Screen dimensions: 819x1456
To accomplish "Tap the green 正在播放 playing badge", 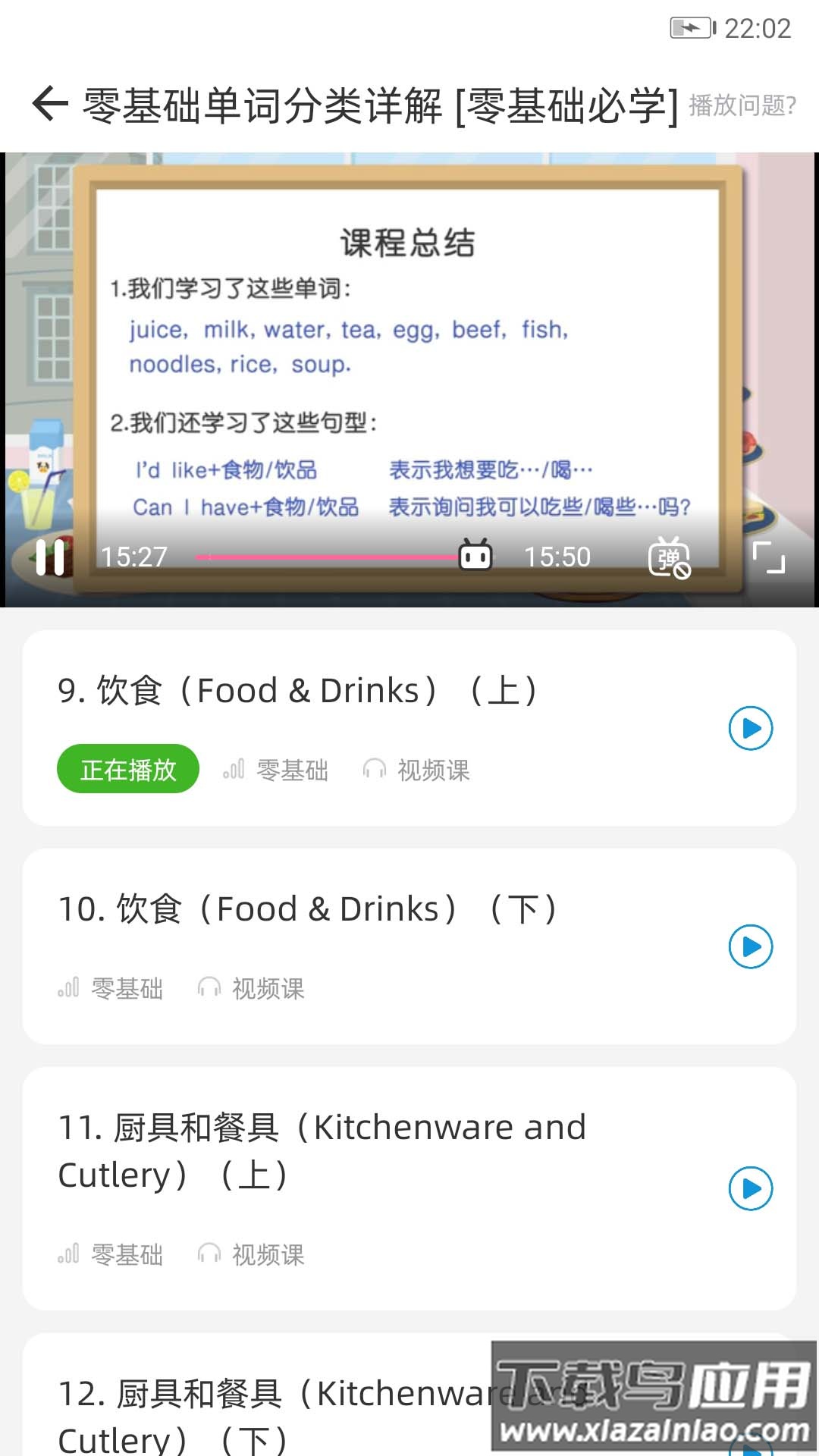I will point(127,769).
